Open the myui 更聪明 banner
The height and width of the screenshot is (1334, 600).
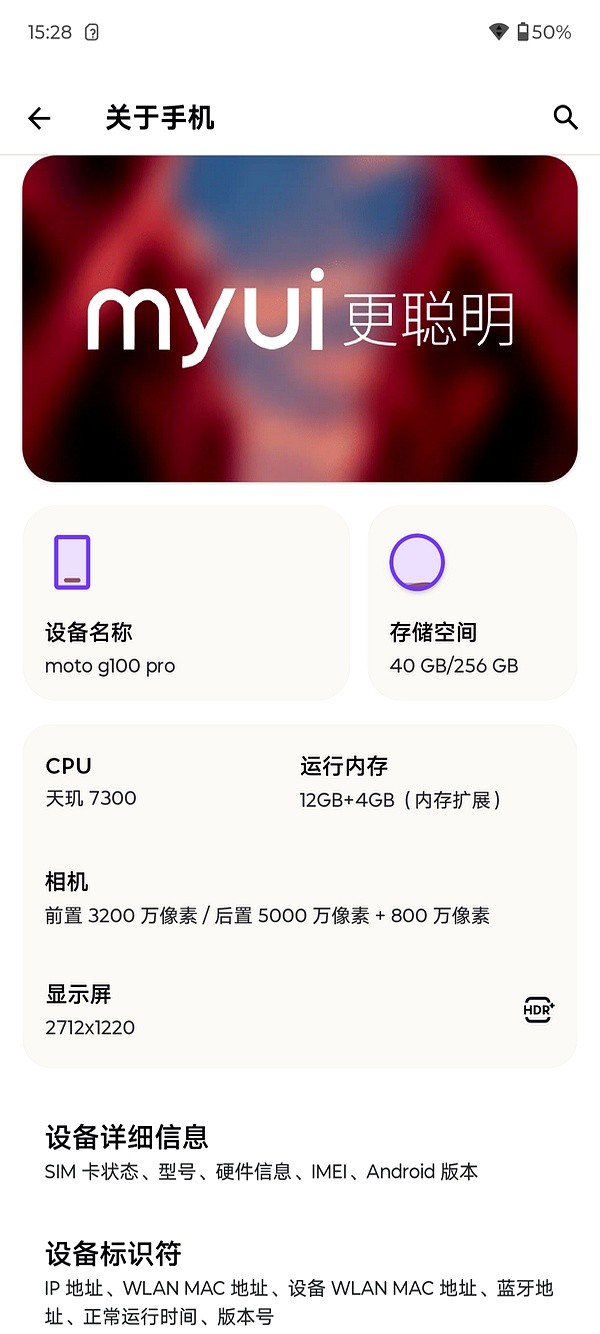[x=300, y=318]
